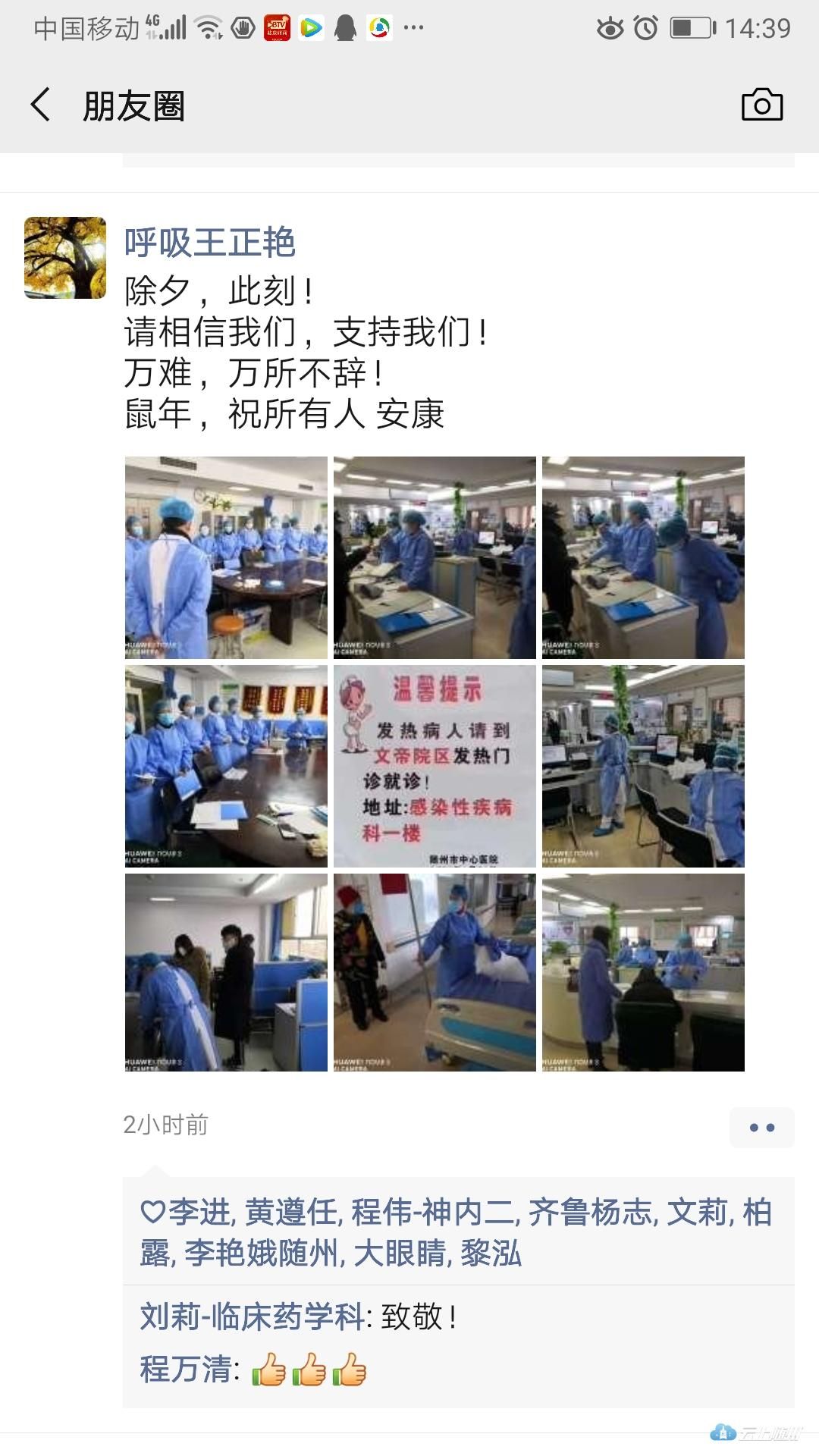Open 呼吸王正艳's profile avatar
This screenshot has height=1456, width=819.
[65, 258]
